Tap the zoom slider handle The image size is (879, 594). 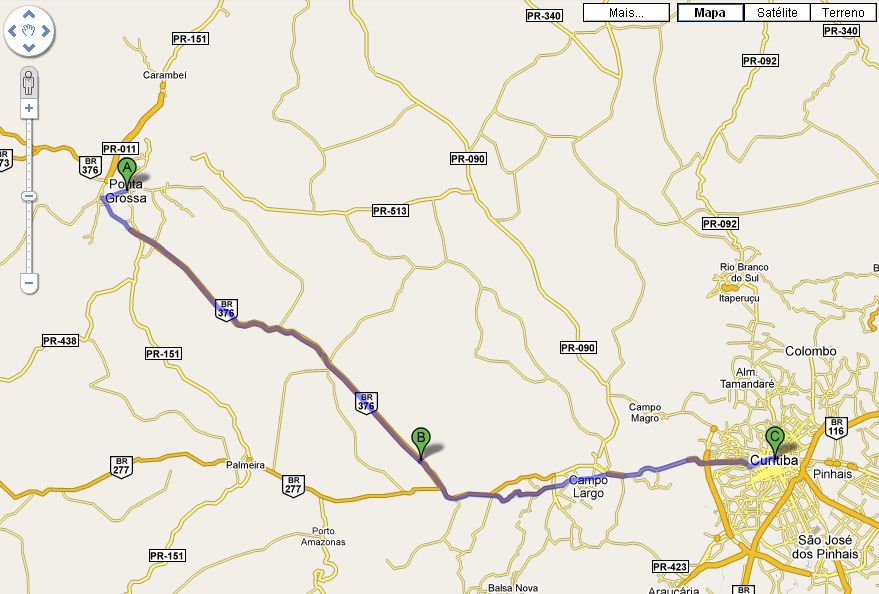(x=29, y=196)
